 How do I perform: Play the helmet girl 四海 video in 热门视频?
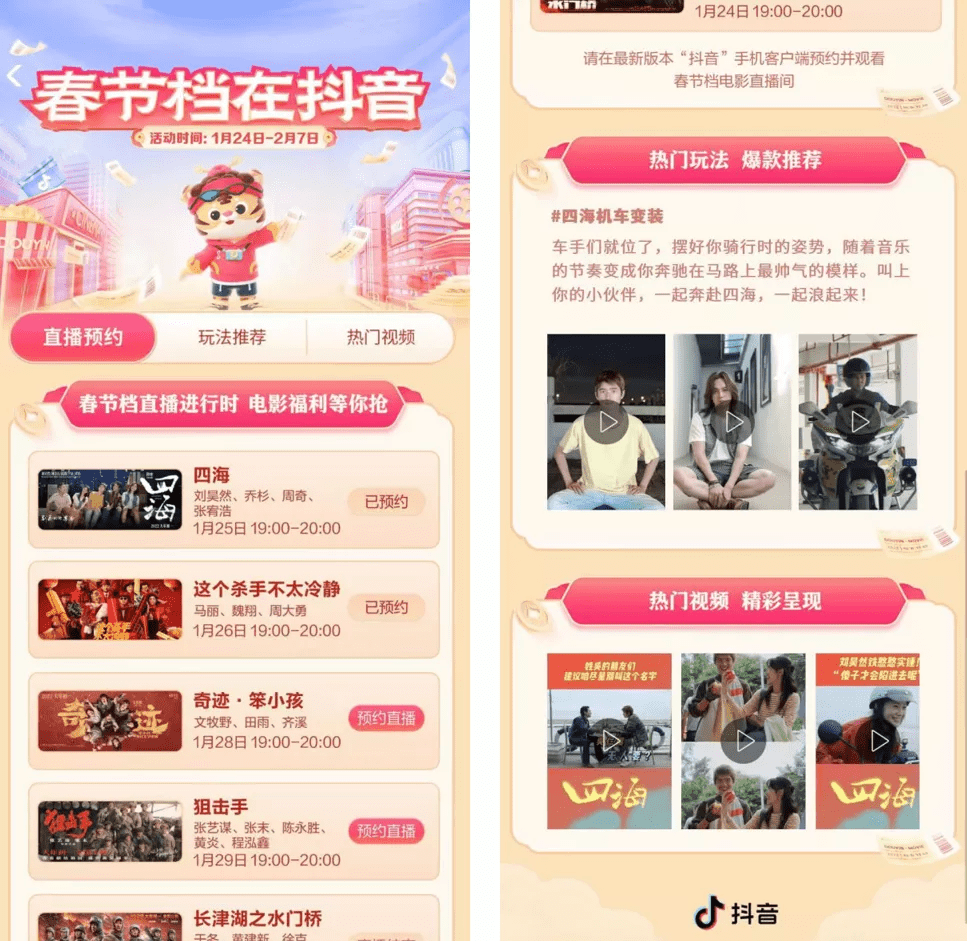868,741
